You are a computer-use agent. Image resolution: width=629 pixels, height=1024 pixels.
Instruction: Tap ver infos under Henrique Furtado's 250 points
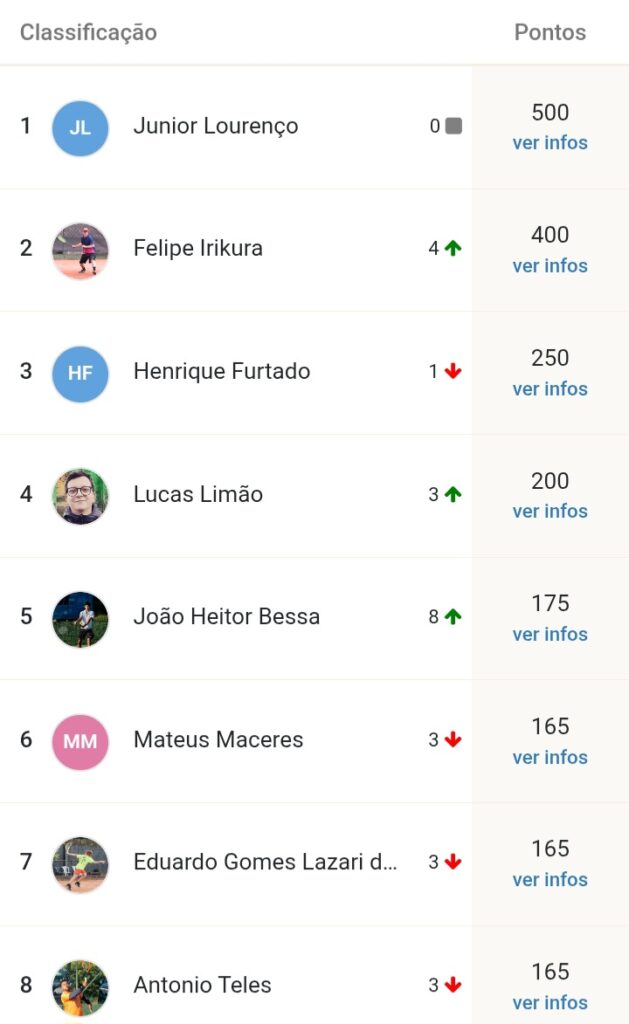[x=550, y=389]
